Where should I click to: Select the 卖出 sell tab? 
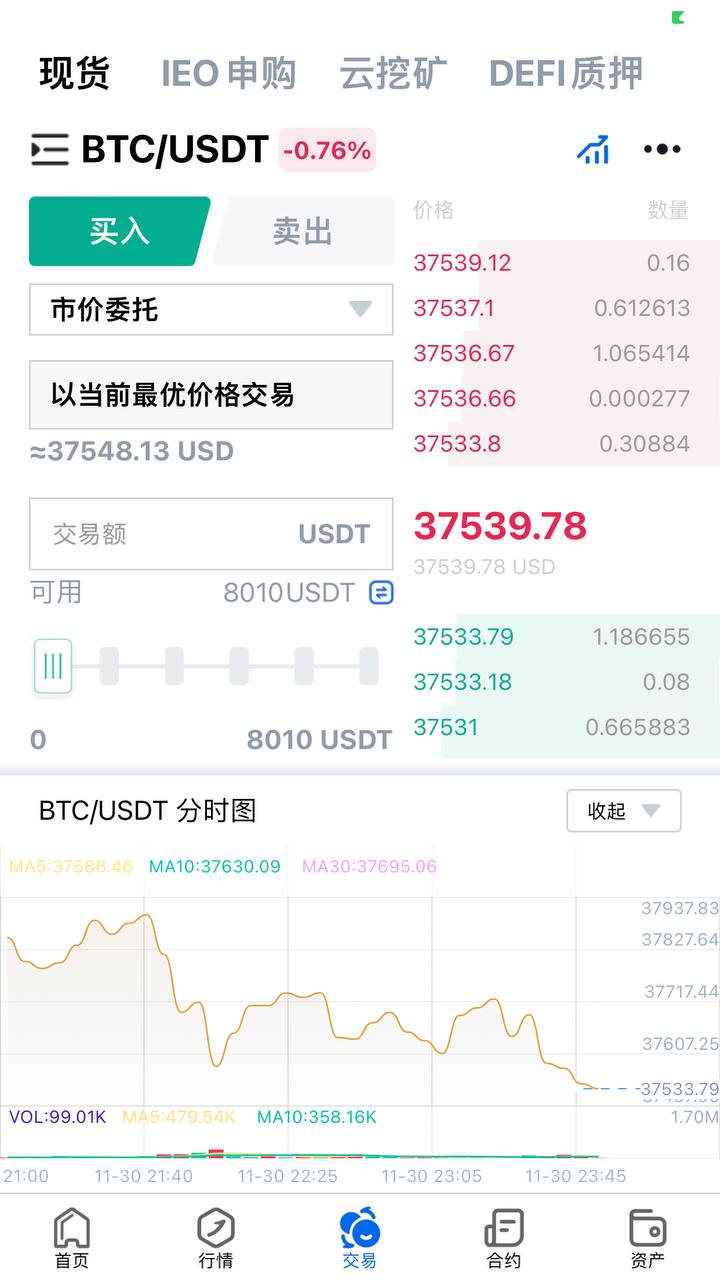(303, 231)
